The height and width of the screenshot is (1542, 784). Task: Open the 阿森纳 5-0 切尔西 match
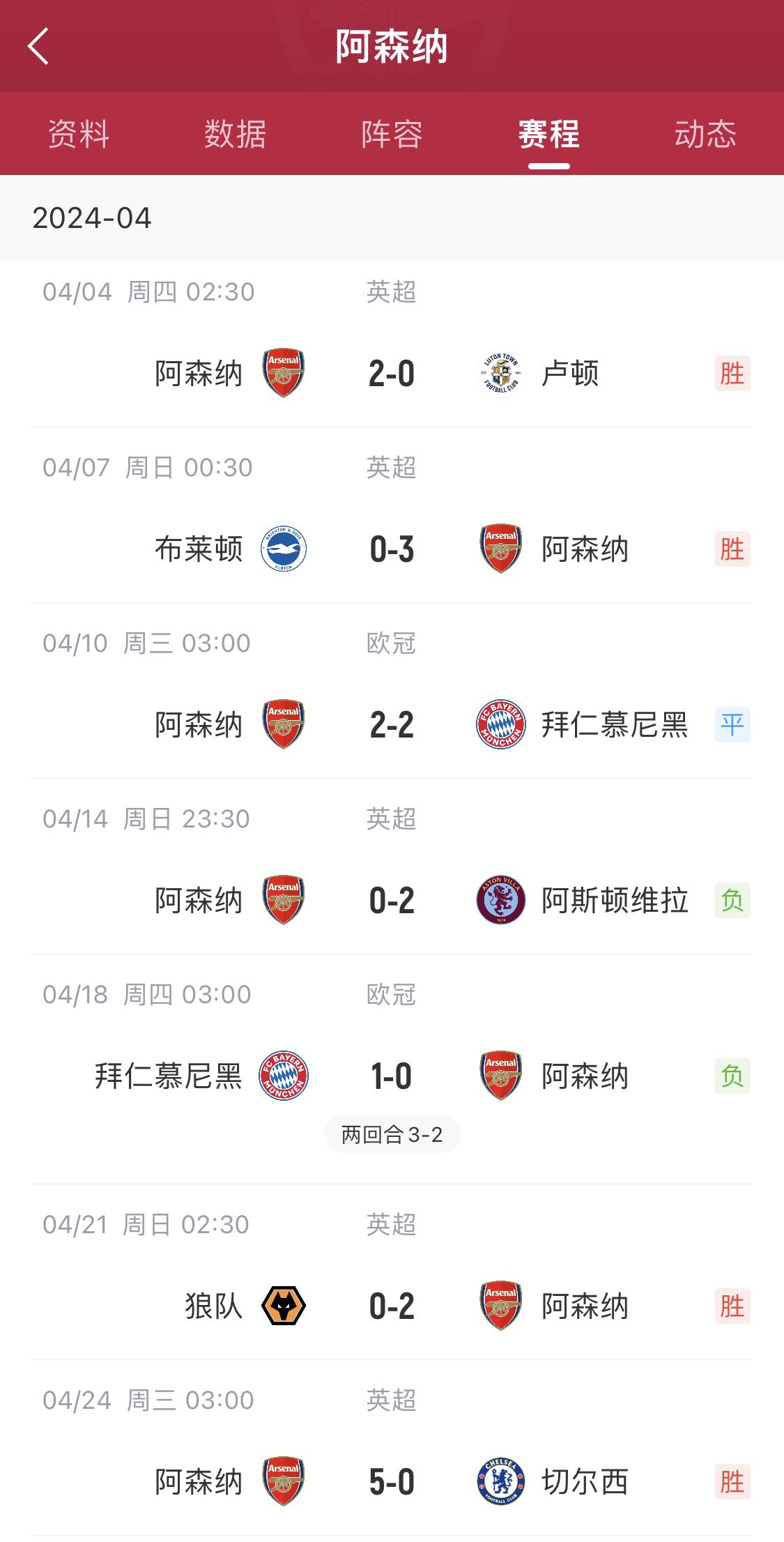tap(392, 1448)
